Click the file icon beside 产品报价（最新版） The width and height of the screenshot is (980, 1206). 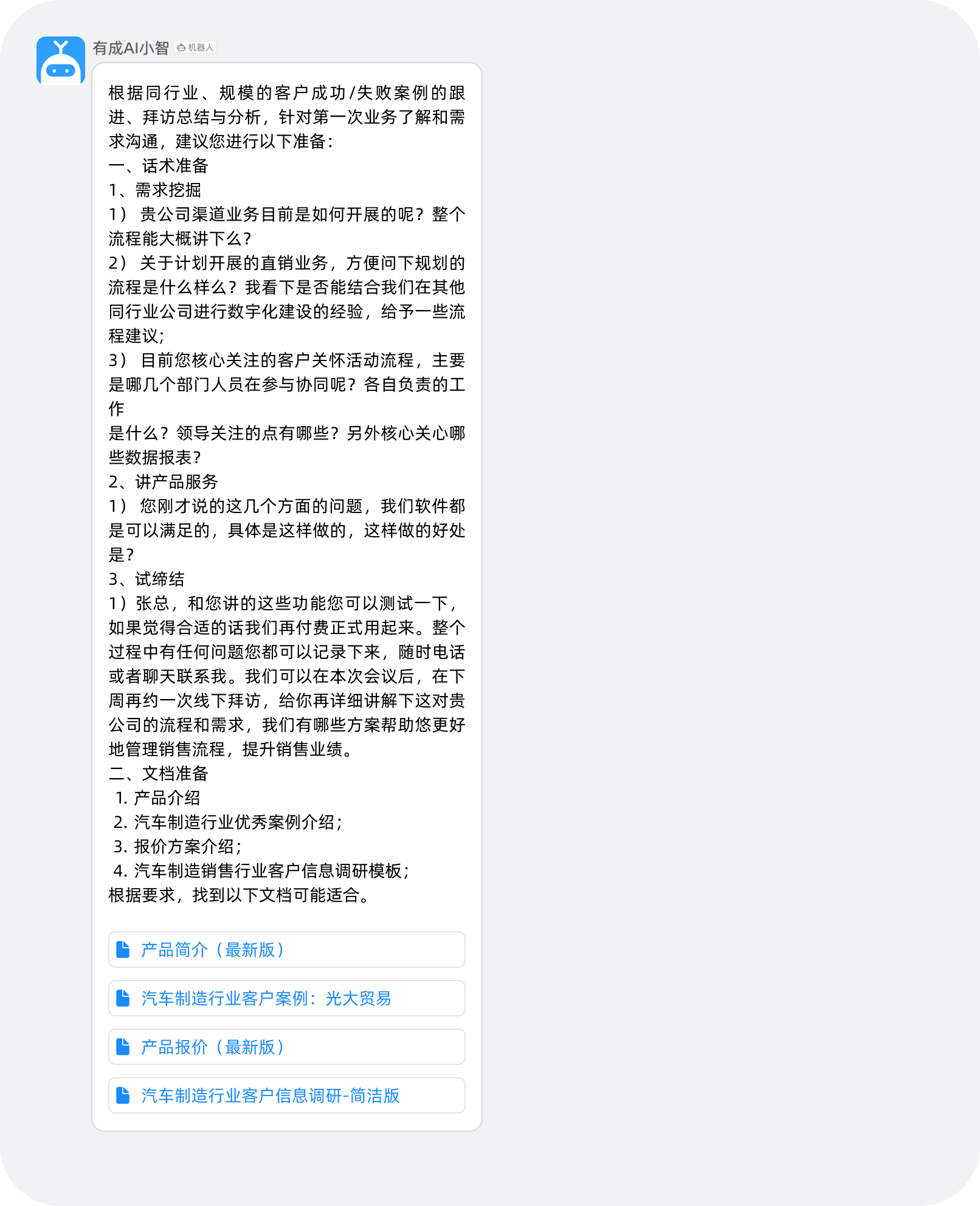tap(123, 1047)
